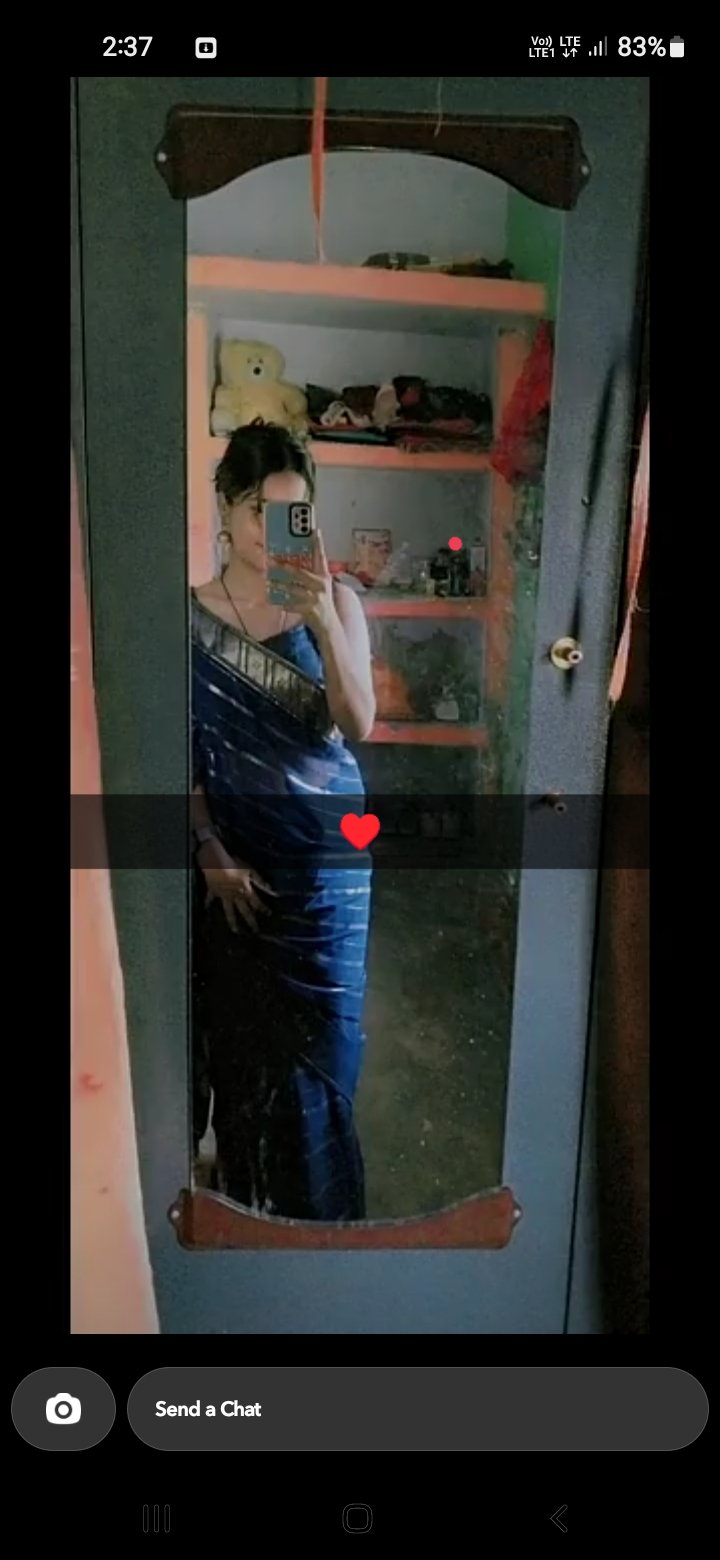Open the camera to reply with a snap
The width and height of the screenshot is (720, 1560).
(63, 1409)
